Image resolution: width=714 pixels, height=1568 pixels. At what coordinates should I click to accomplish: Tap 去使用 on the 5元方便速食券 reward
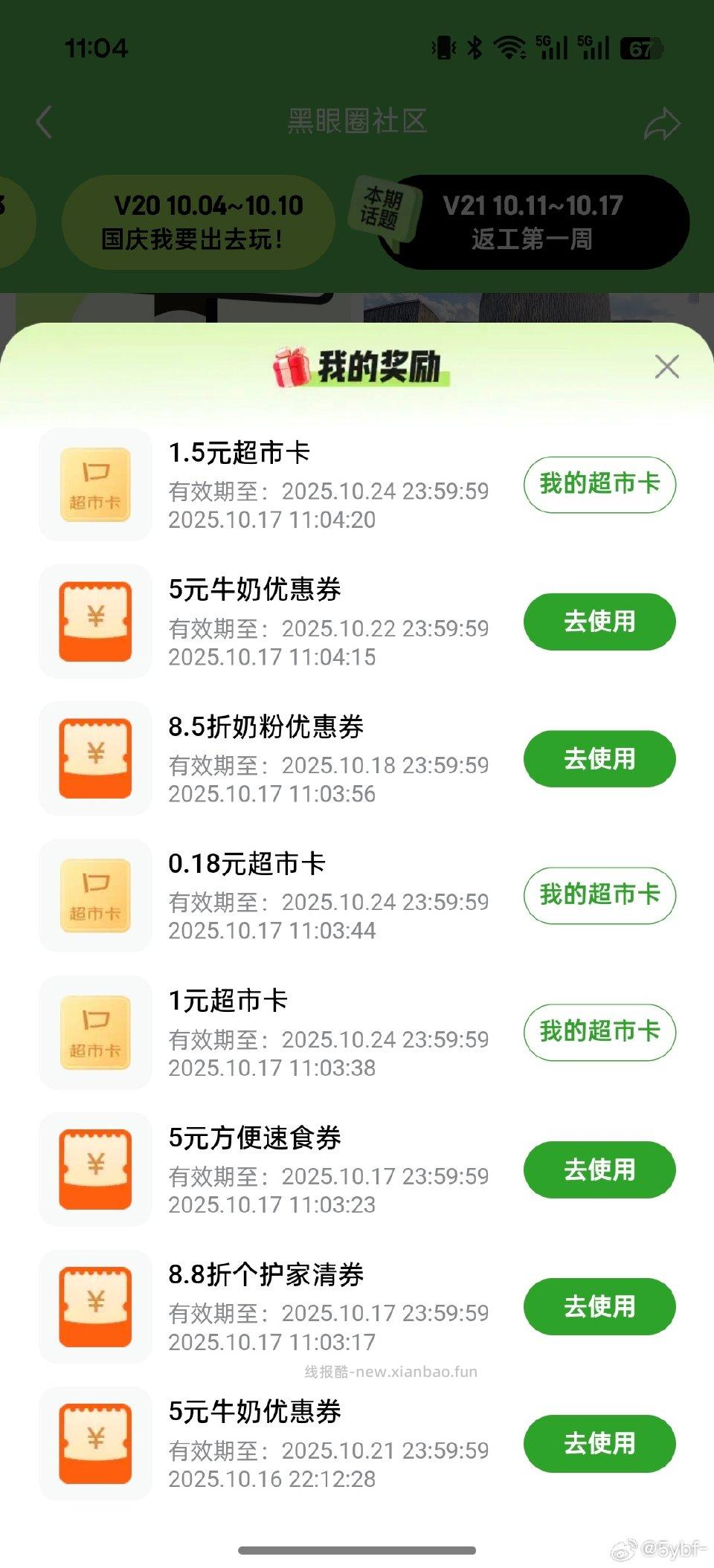pos(599,1169)
